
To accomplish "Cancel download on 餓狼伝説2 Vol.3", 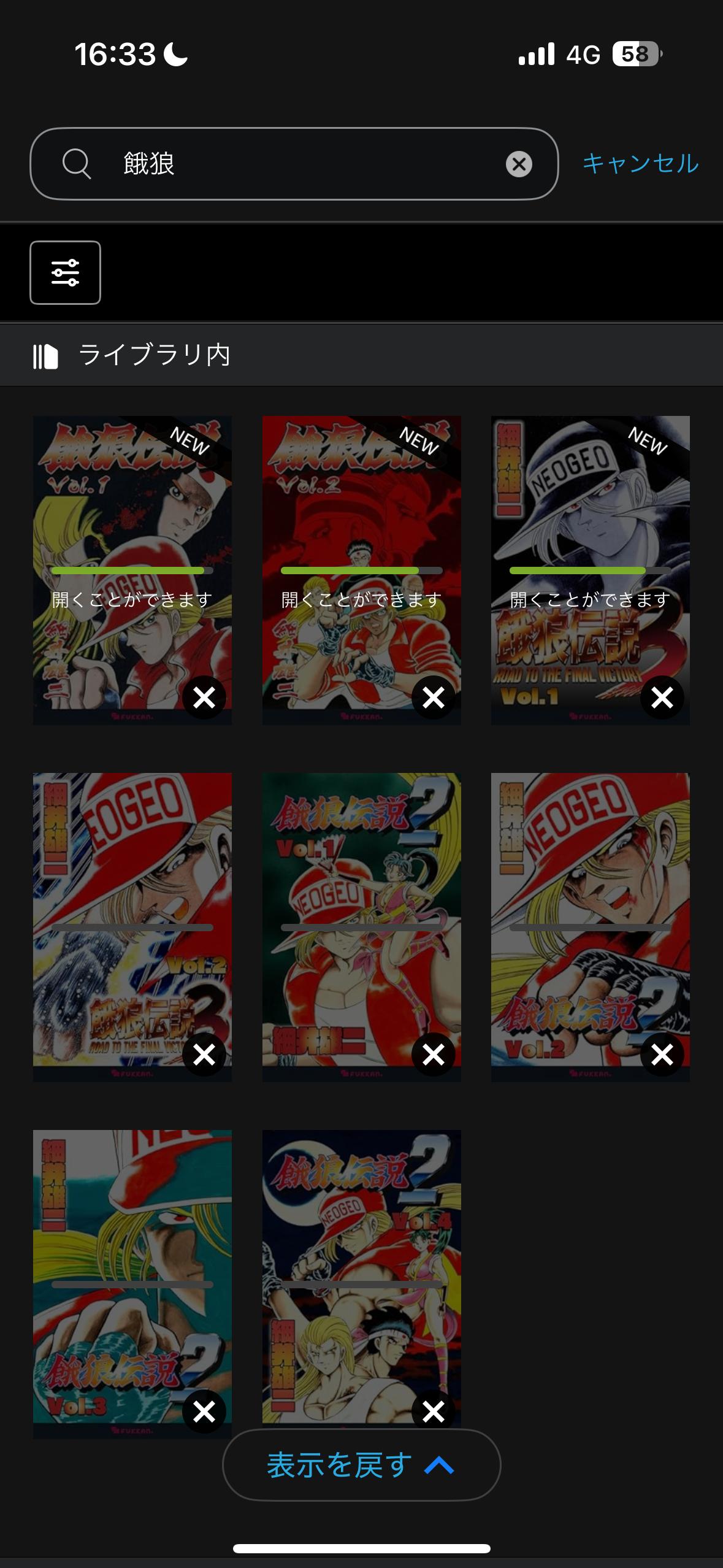I will point(204,1412).
